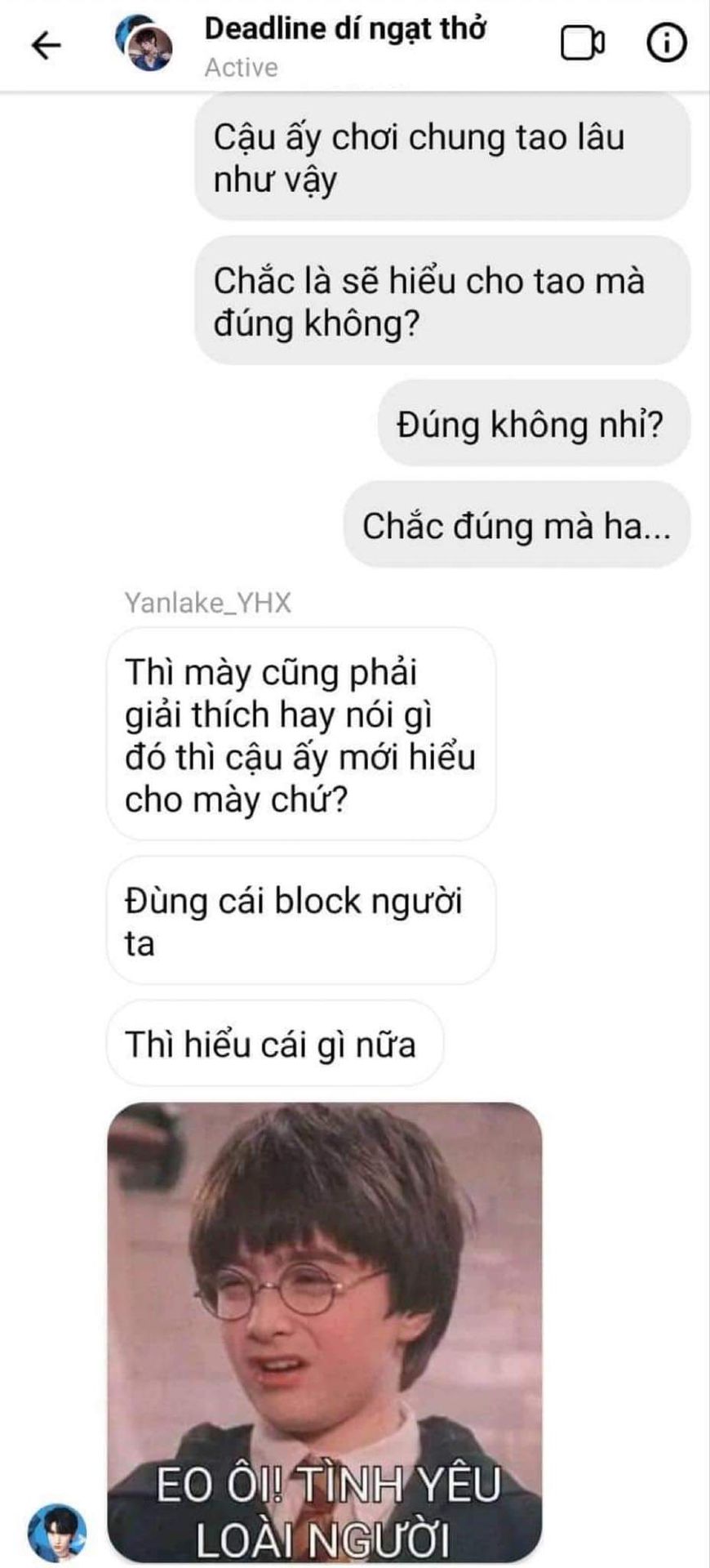Open conversation info
This screenshot has height=1568, width=710.
(x=666, y=43)
